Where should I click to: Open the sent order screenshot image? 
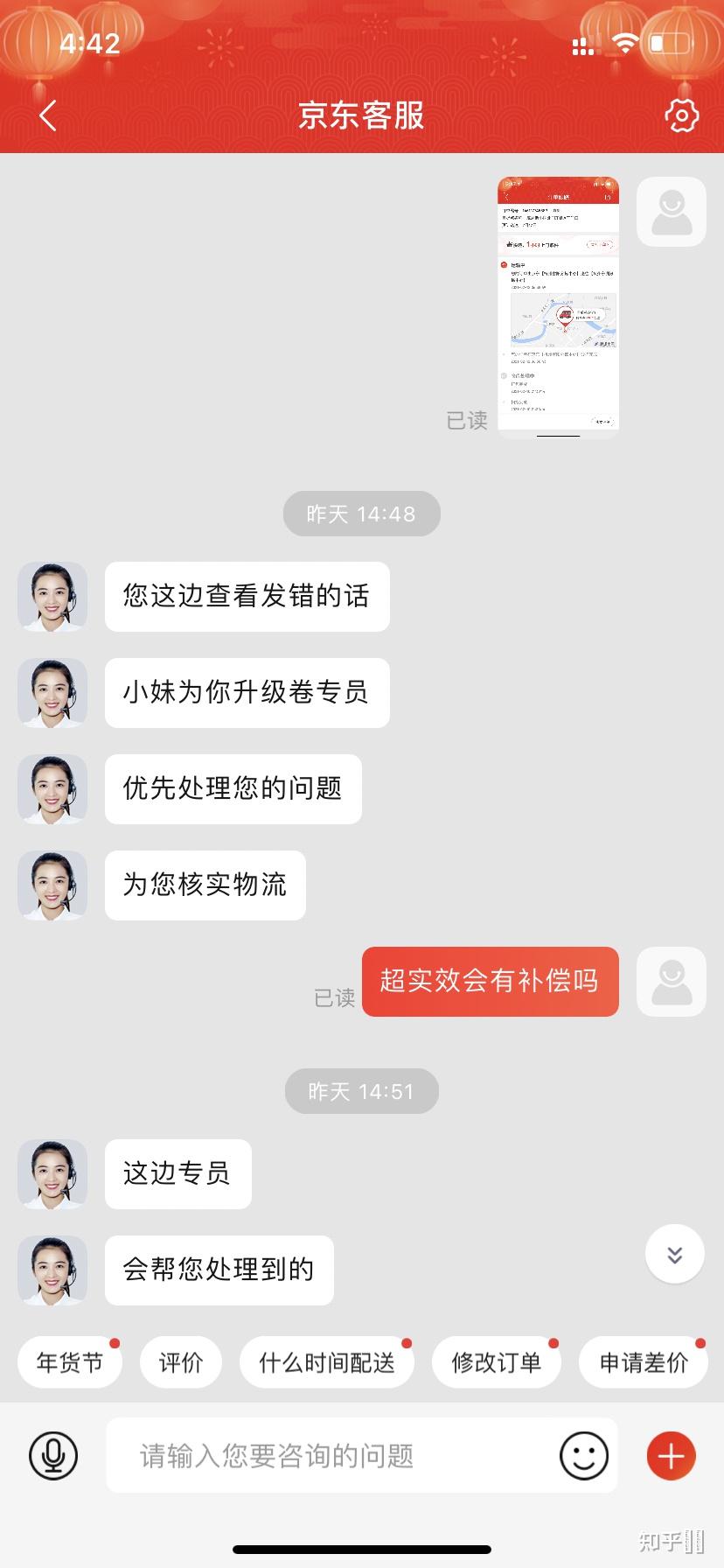pyautogui.click(x=558, y=306)
